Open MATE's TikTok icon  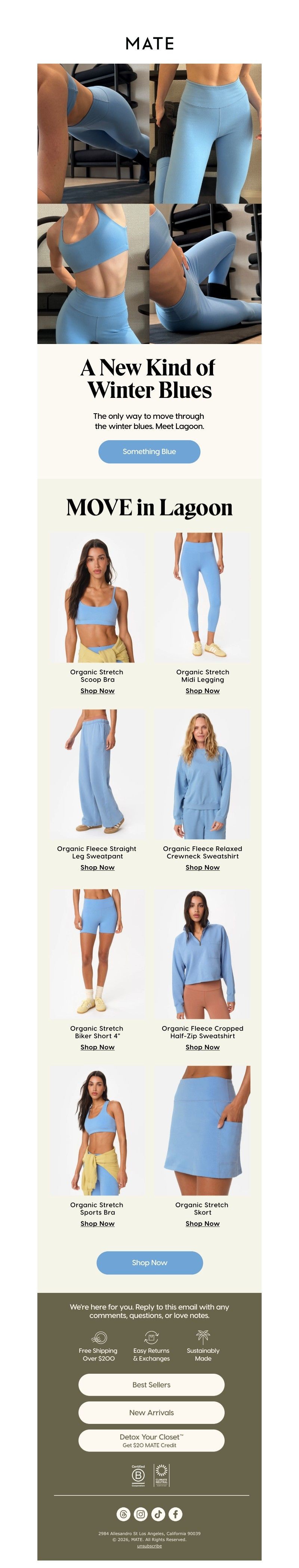(x=158, y=1514)
